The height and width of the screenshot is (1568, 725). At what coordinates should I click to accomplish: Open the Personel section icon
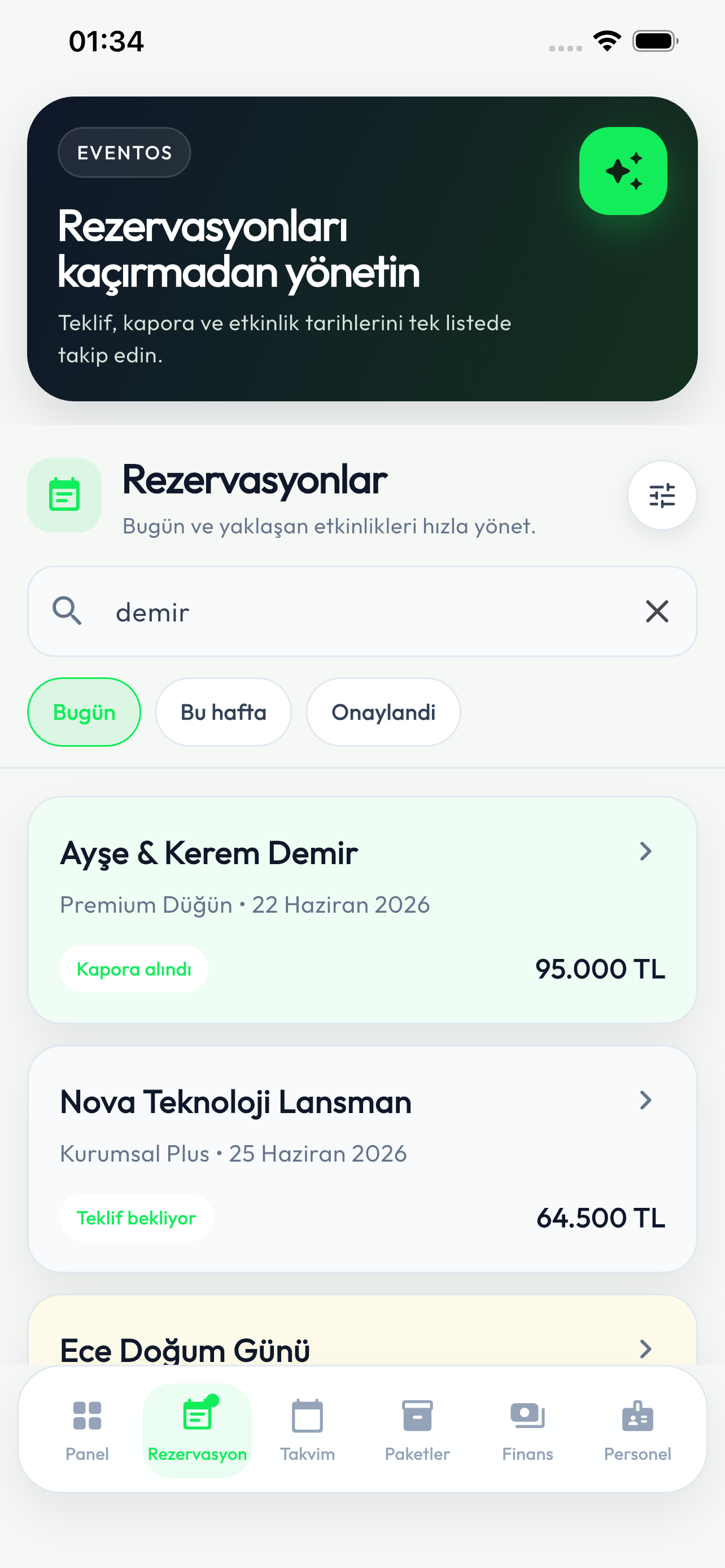tap(637, 1415)
